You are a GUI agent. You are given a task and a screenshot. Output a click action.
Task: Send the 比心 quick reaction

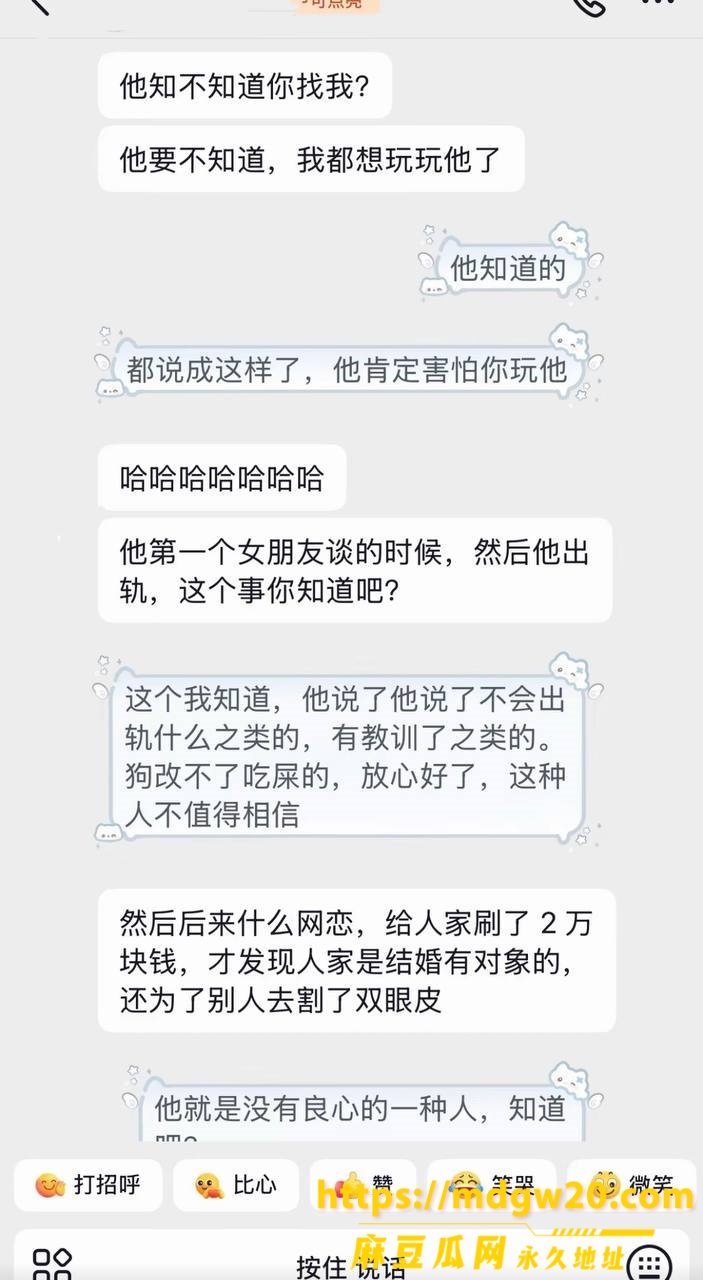[x=236, y=1186]
